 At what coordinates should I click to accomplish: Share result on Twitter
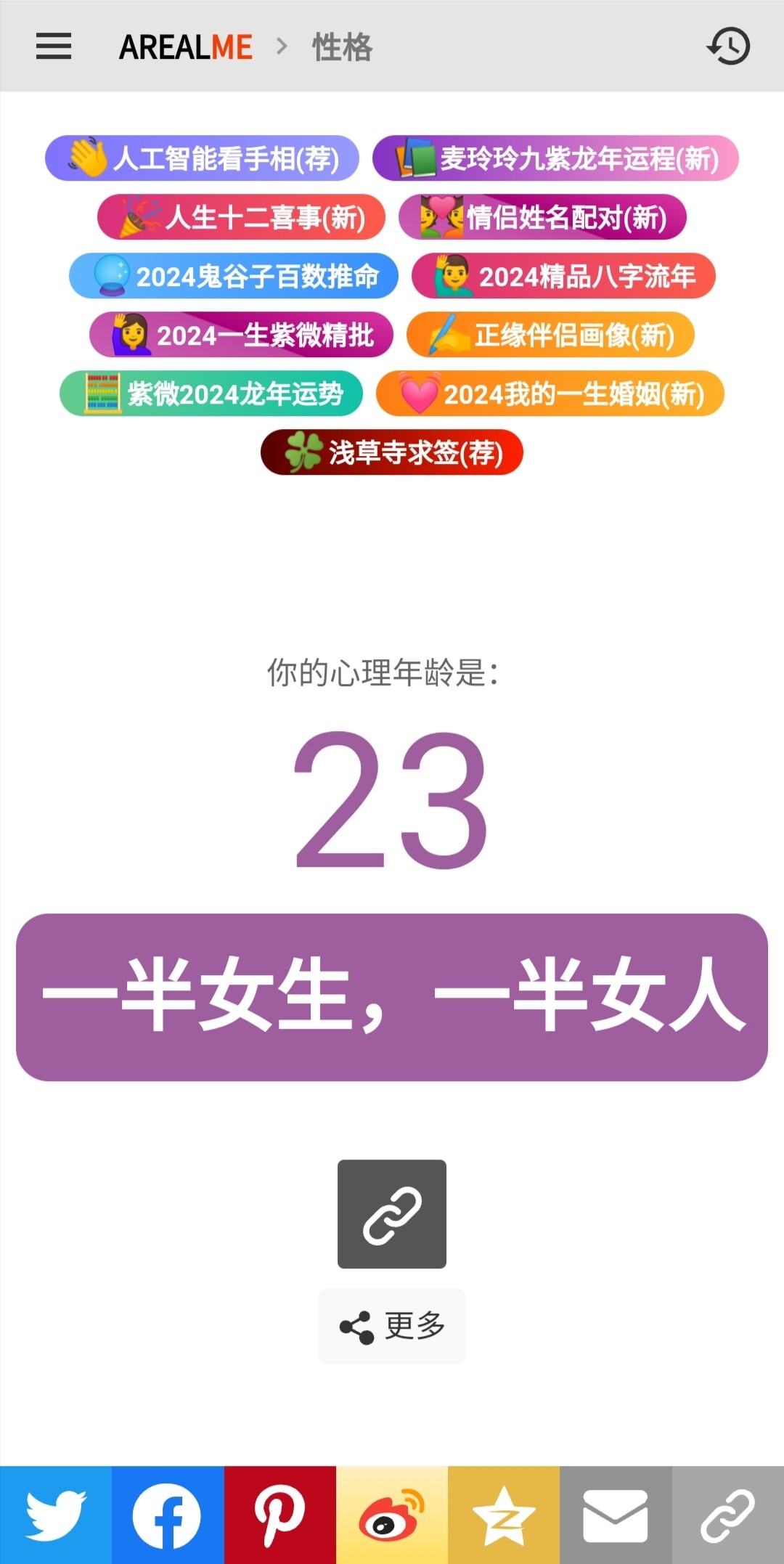pos(56,1515)
